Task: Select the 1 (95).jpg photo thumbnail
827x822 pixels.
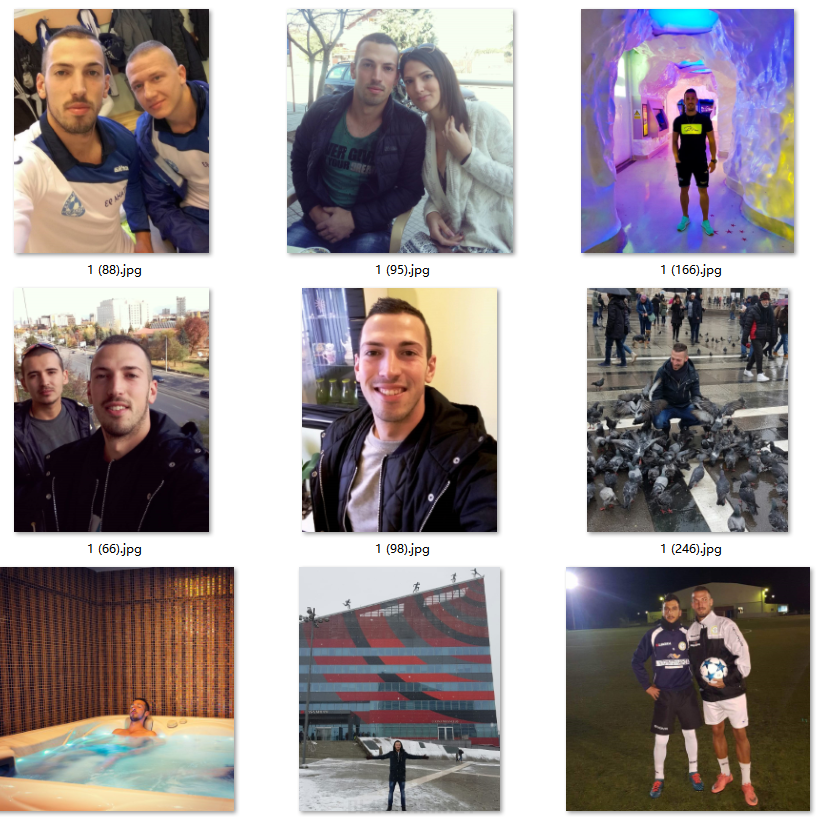Action: click(x=400, y=131)
